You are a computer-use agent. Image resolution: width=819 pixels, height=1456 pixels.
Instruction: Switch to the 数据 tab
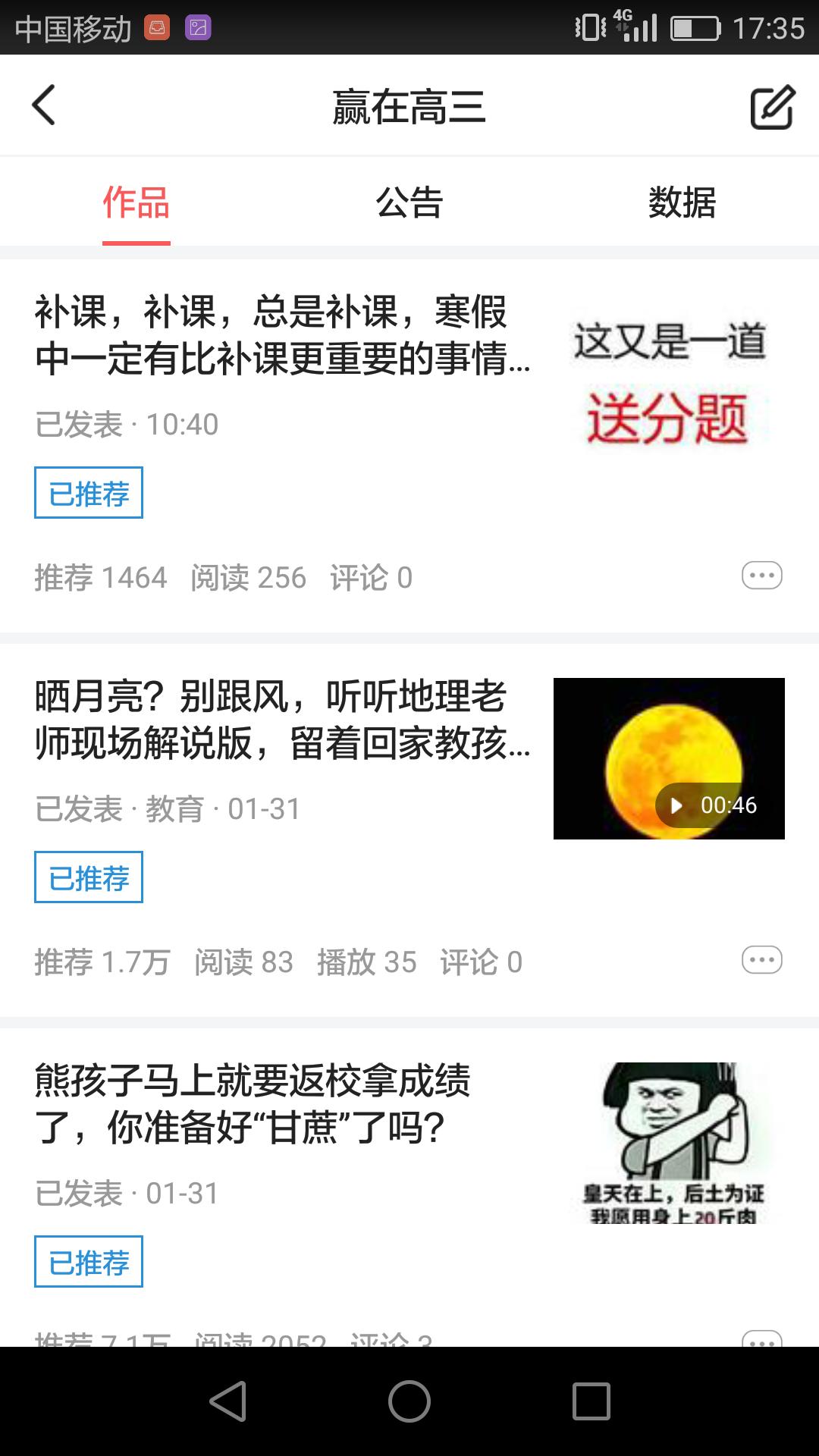click(x=682, y=201)
